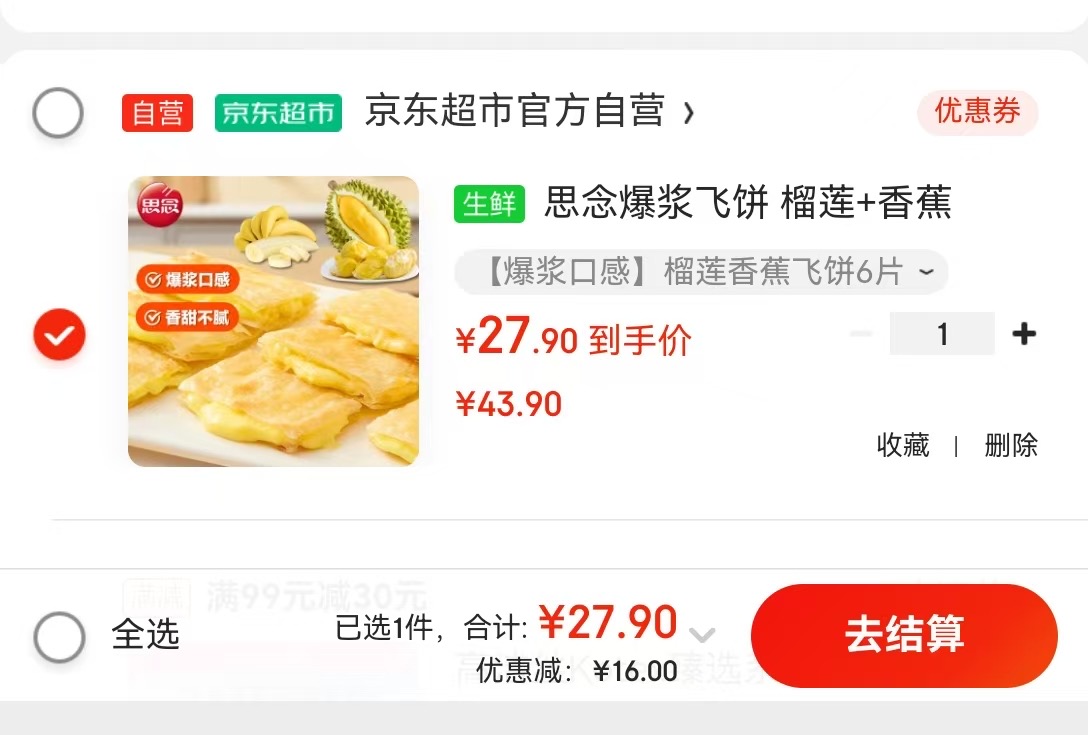The height and width of the screenshot is (735, 1088).
Task: Increase quantity with the plus button
Action: tap(1024, 334)
